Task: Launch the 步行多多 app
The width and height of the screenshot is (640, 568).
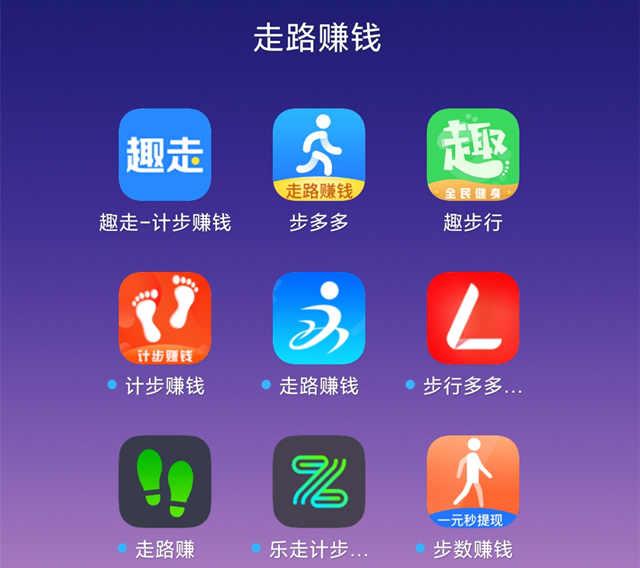Action: point(473,318)
